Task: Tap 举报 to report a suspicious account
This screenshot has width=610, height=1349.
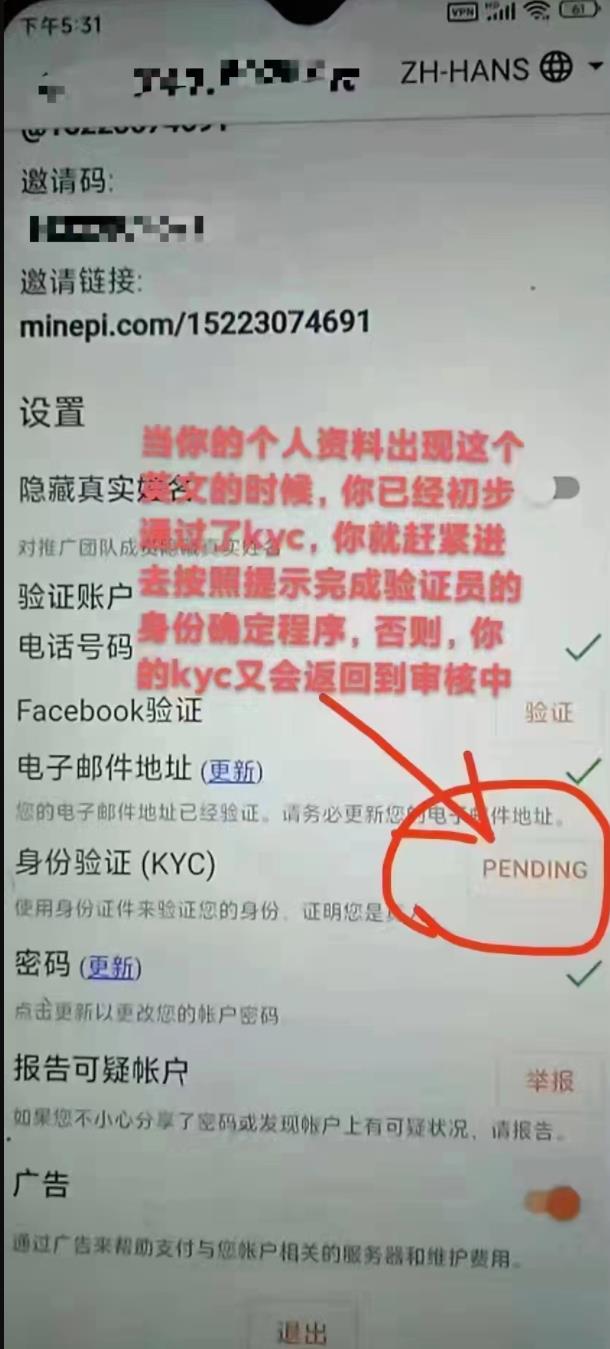Action: pos(549,1080)
